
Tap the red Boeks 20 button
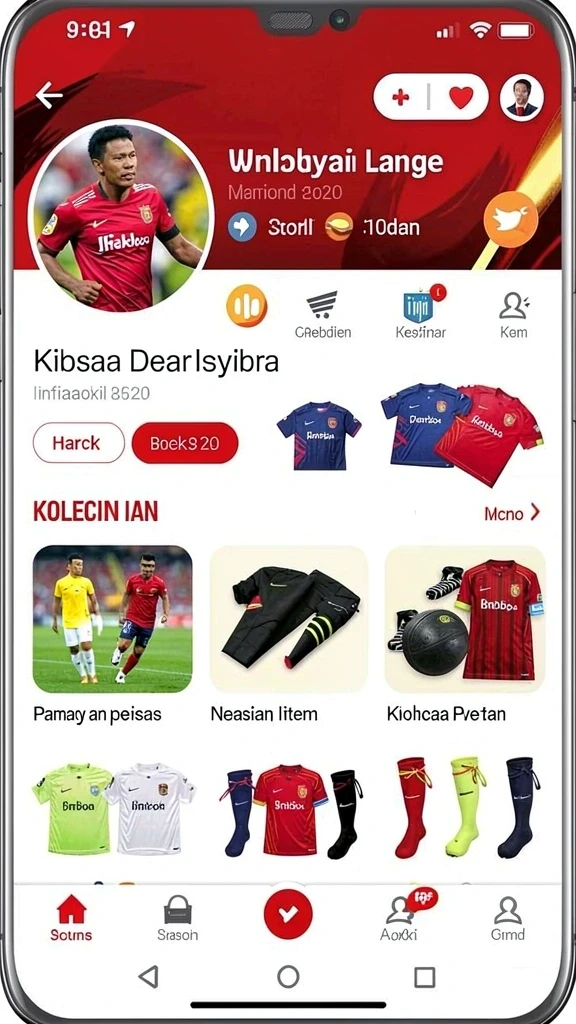(x=185, y=443)
